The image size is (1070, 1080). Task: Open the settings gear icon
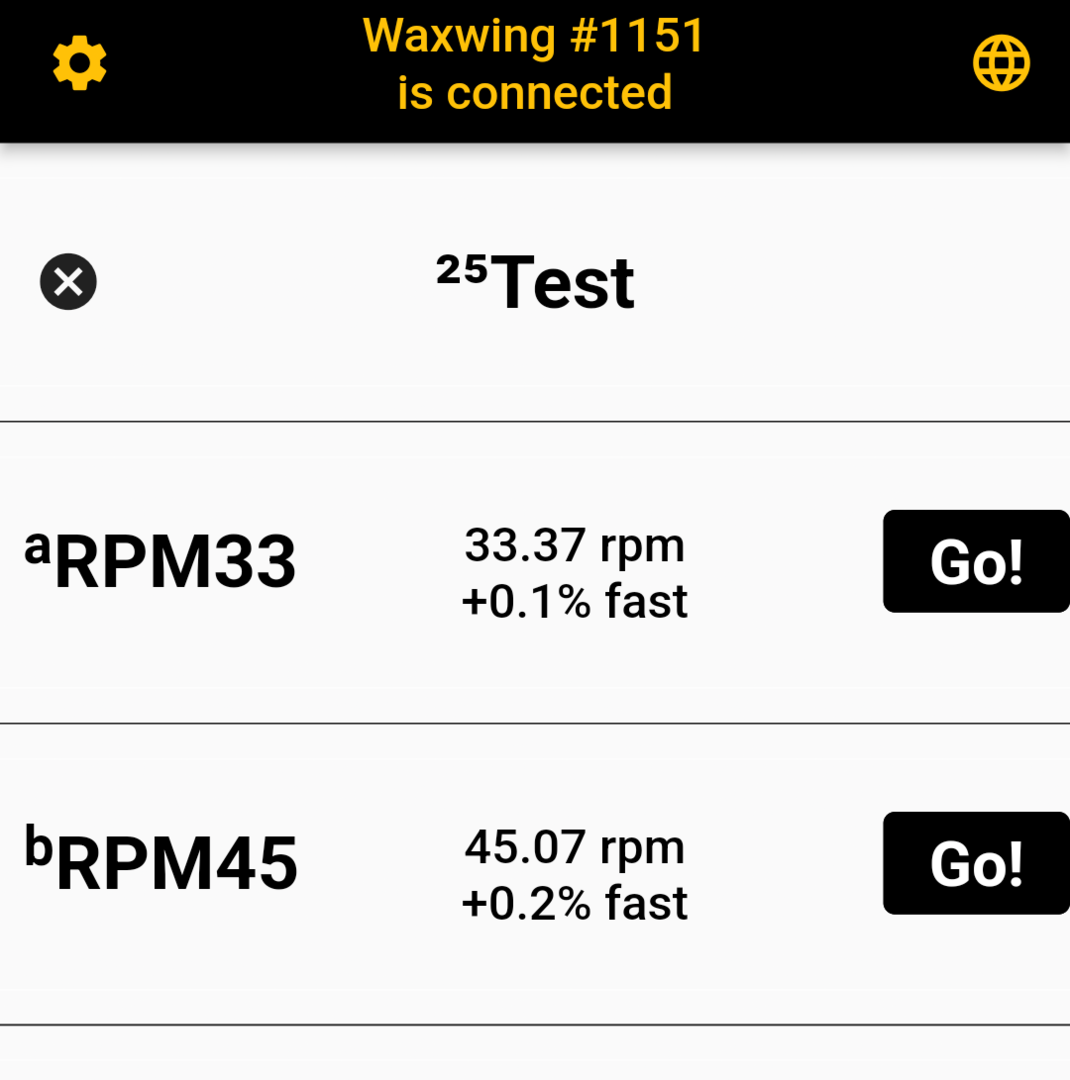tap(80, 64)
